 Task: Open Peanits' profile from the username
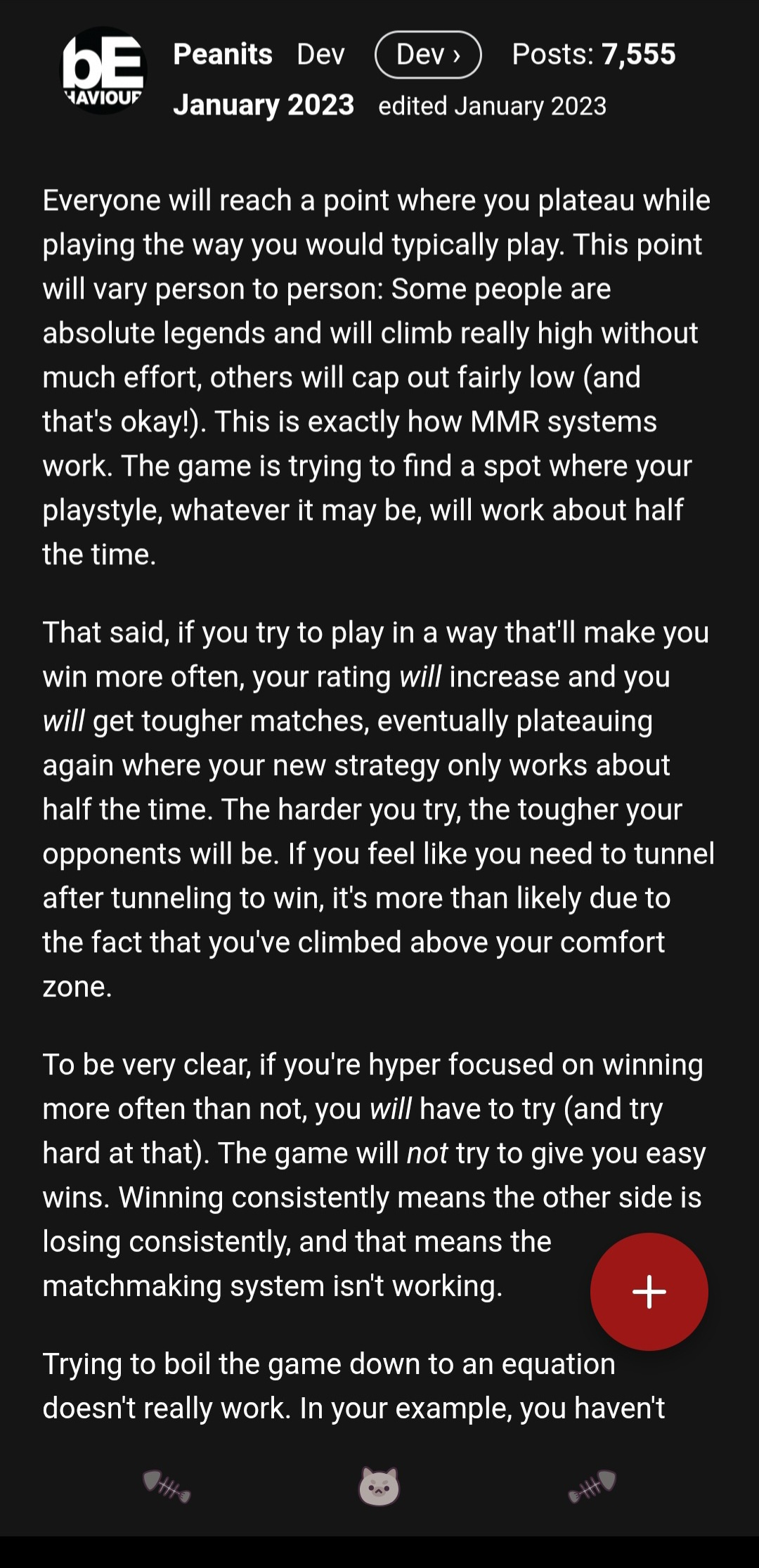(222, 54)
